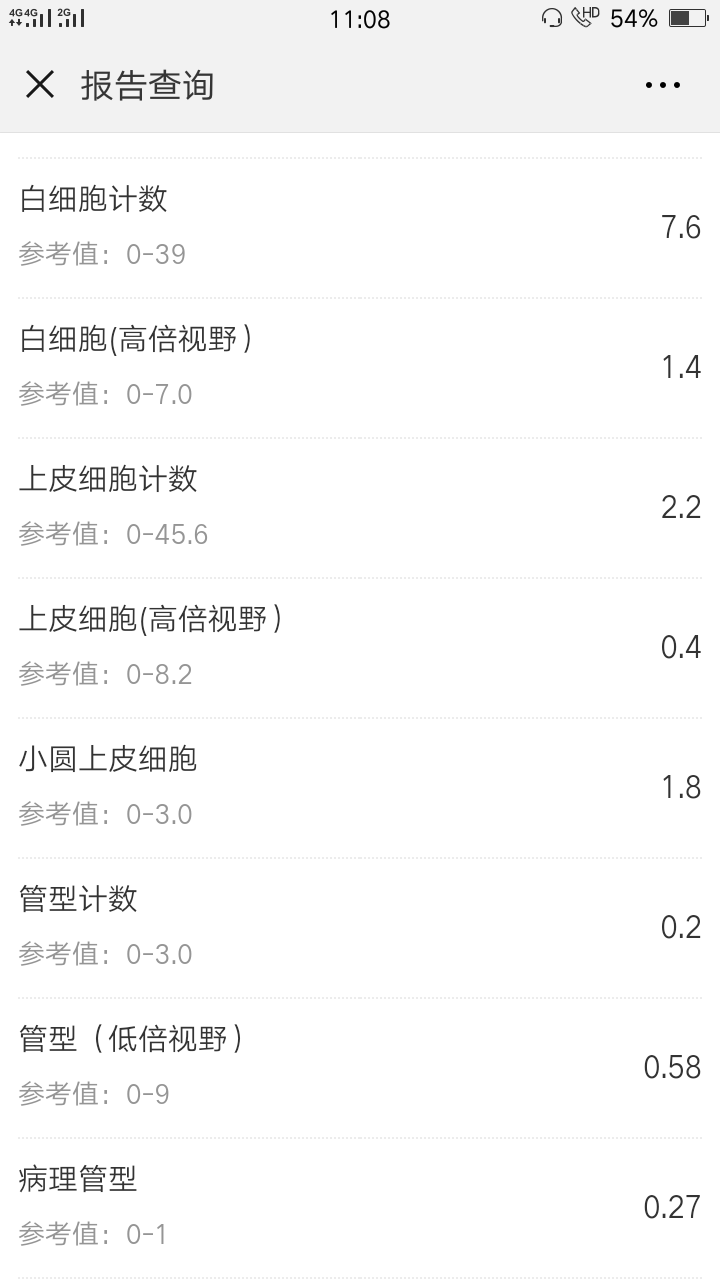This screenshot has height=1280, width=720.
Task: Tap the battery indicator icon
Action: click(x=688, y=17)
